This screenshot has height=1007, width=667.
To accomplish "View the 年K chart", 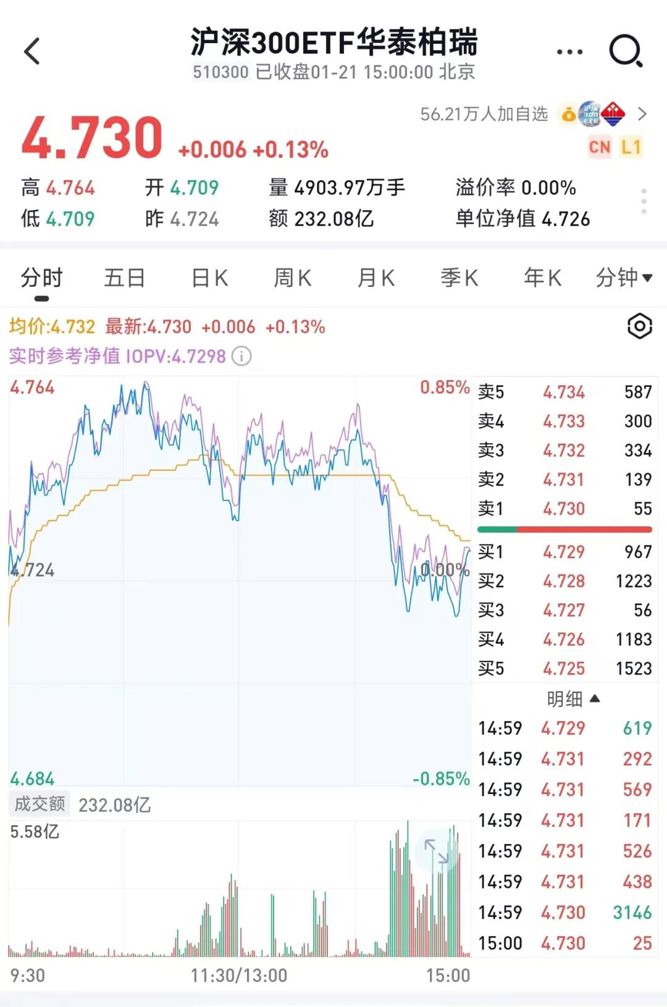I will click(542, 278).
